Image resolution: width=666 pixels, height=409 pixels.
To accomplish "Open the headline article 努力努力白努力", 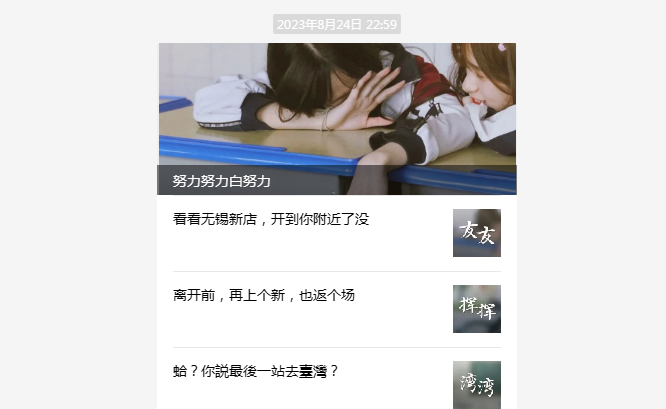I will [336, 119].
